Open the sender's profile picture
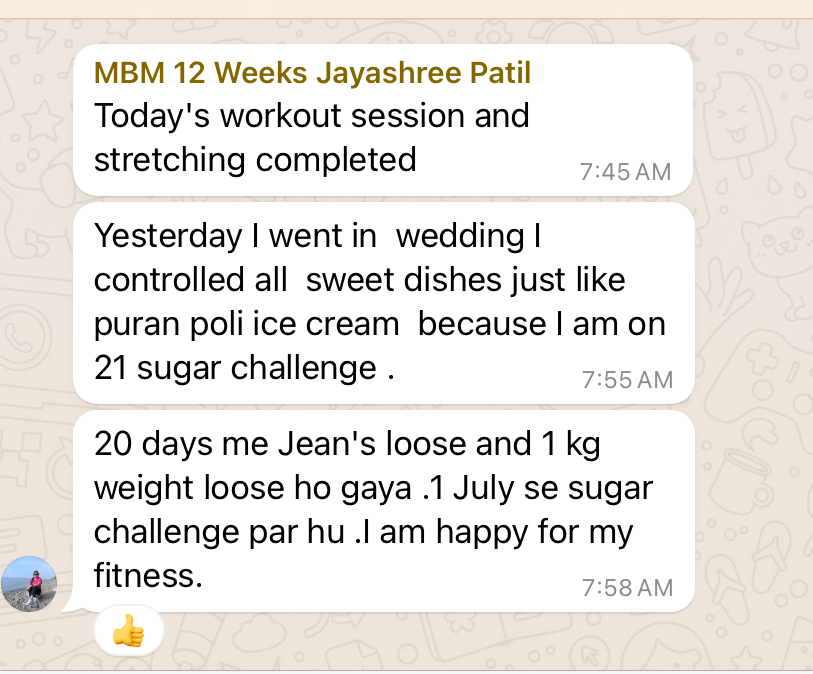The image size is (813, 674). coord(29,582)
